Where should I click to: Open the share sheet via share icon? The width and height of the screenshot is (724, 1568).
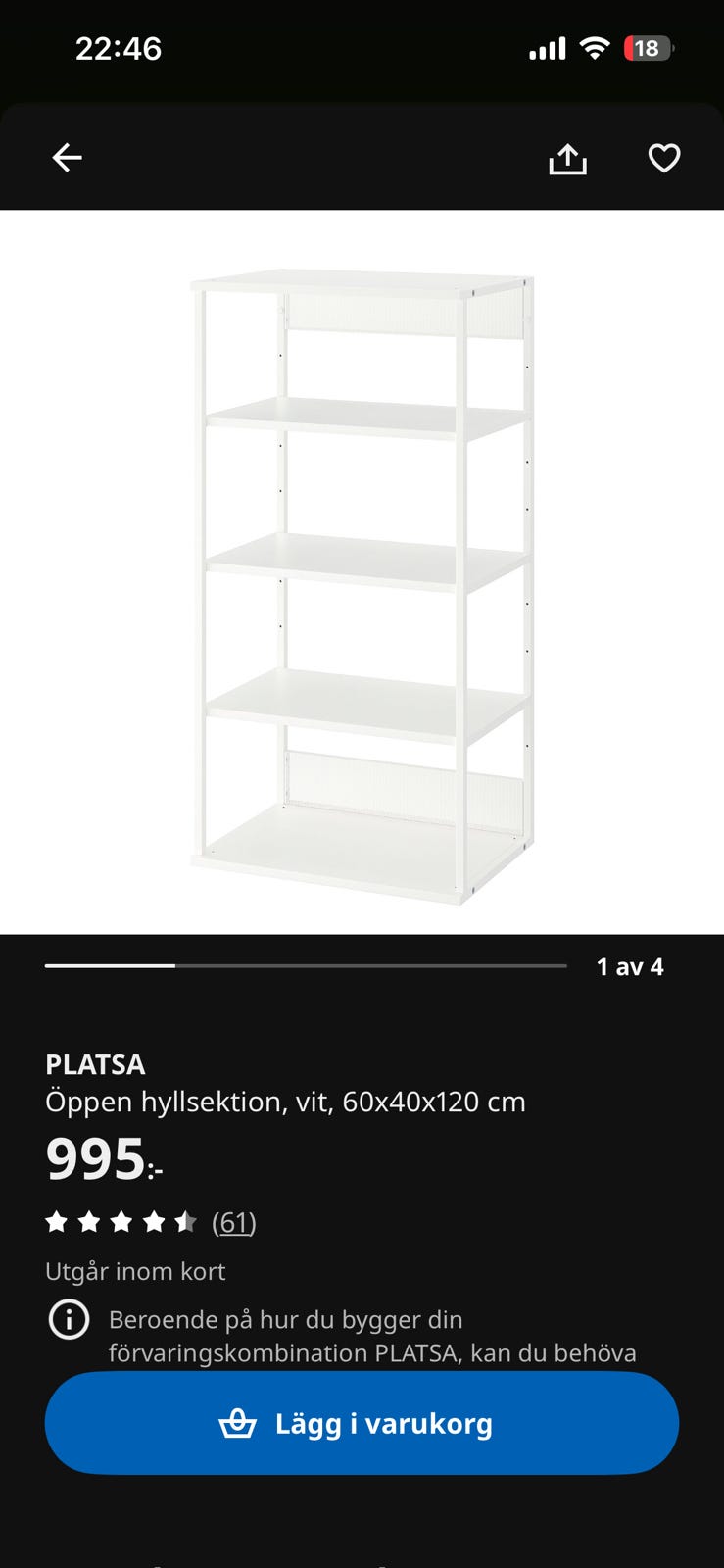(569, 157)
